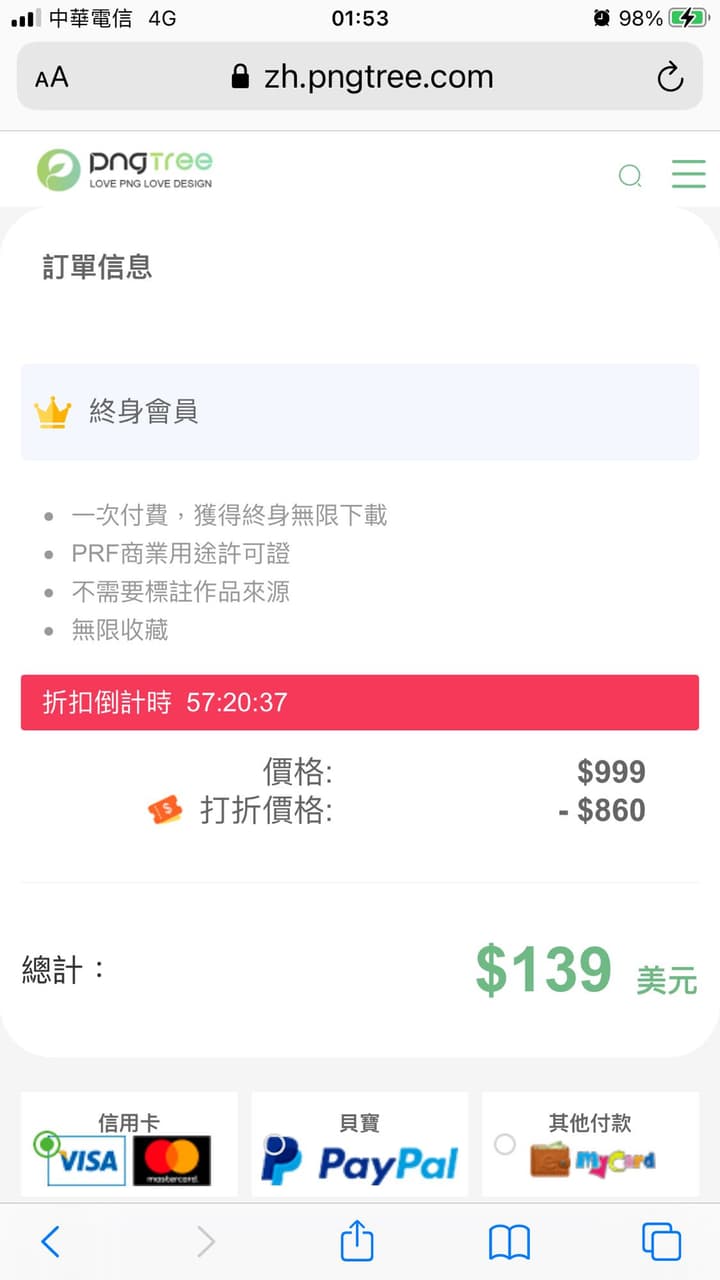The width and height of the screenshot is (720, 1280).
Task: Reload the page
Action: tap(669, 77)
